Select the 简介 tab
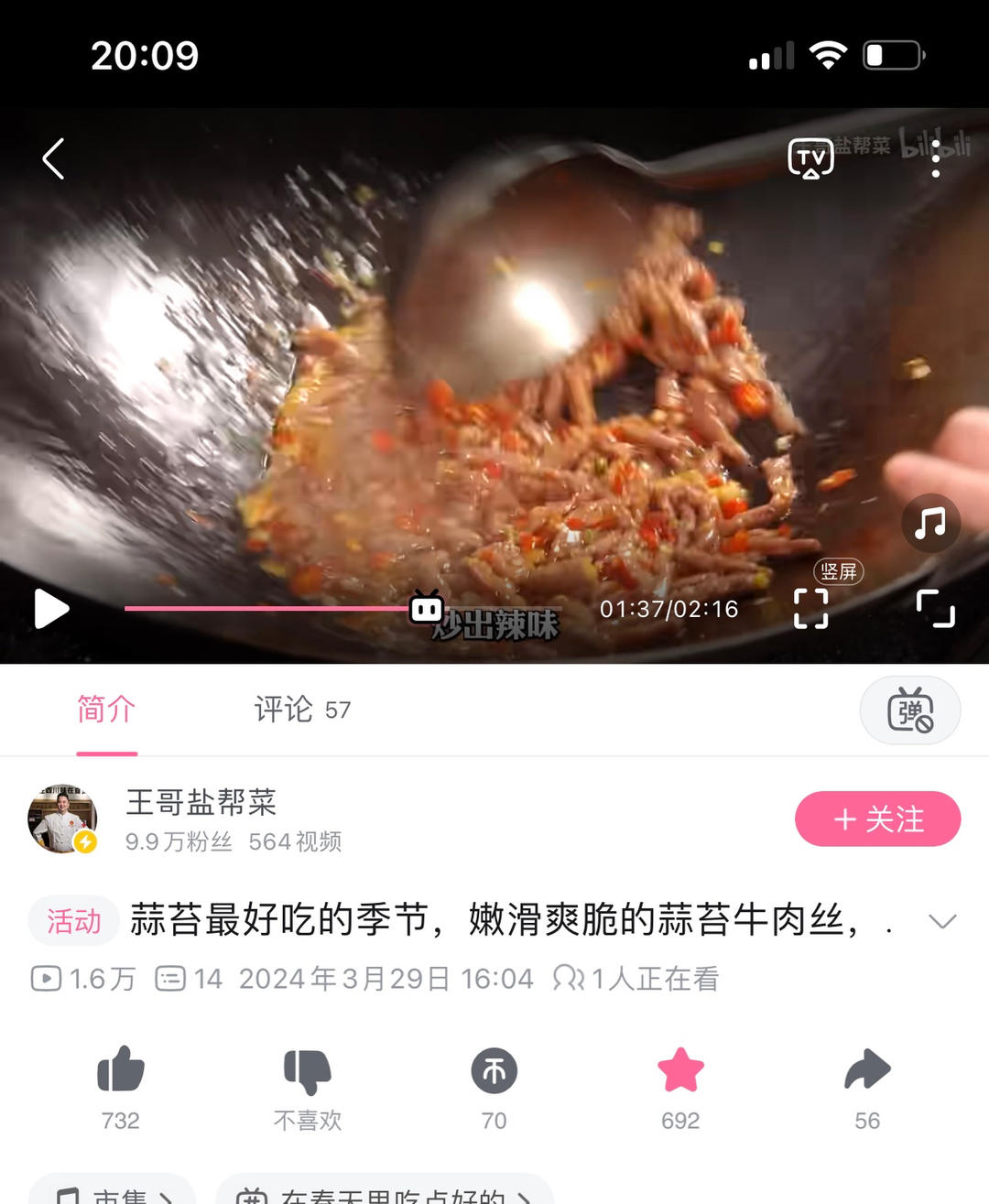The height and width of the screenshot is (1204, 989). coord(106,710)
